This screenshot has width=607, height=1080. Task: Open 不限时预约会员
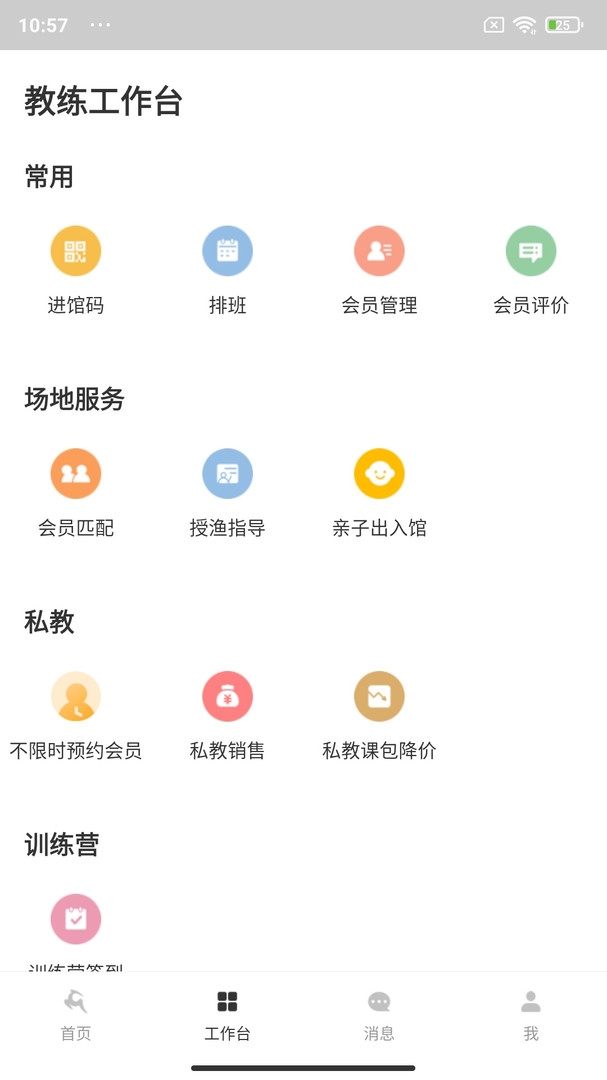pyautogui.click(x=76, y=698)
